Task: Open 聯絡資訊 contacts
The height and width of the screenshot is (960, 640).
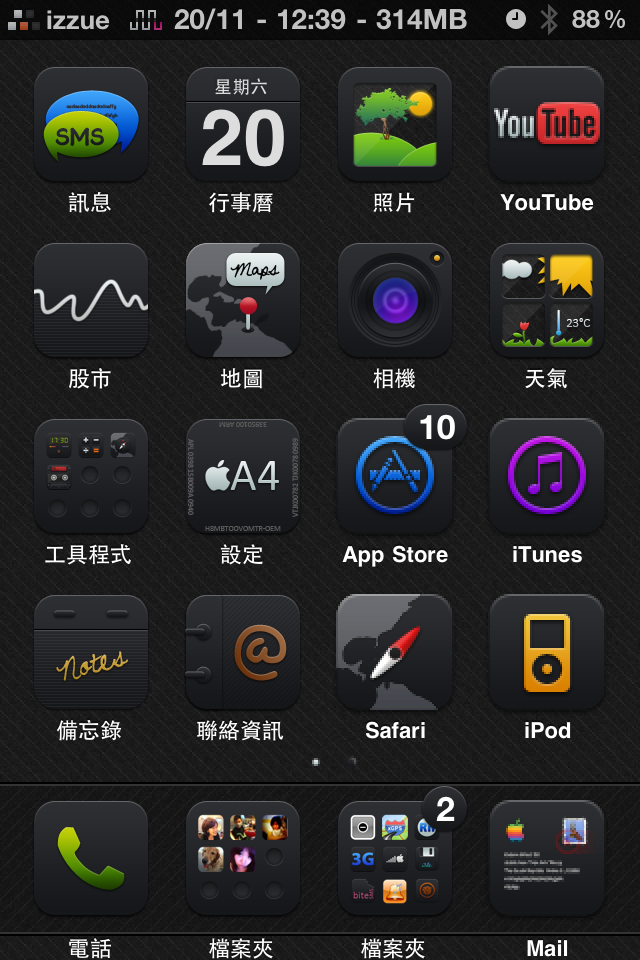Action: pyautogui.click(x=243, y=652)
